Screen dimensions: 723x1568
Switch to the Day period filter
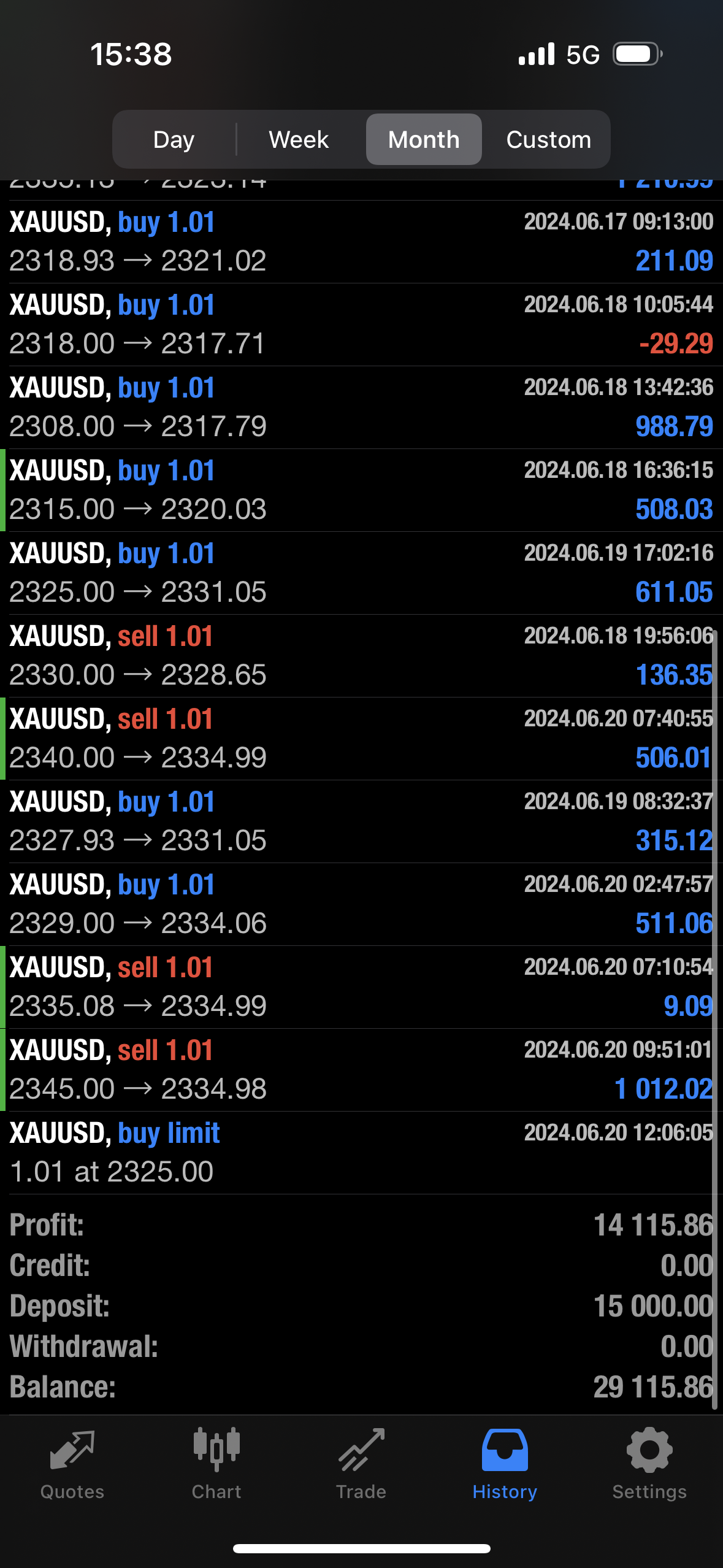tap(174, 139)
